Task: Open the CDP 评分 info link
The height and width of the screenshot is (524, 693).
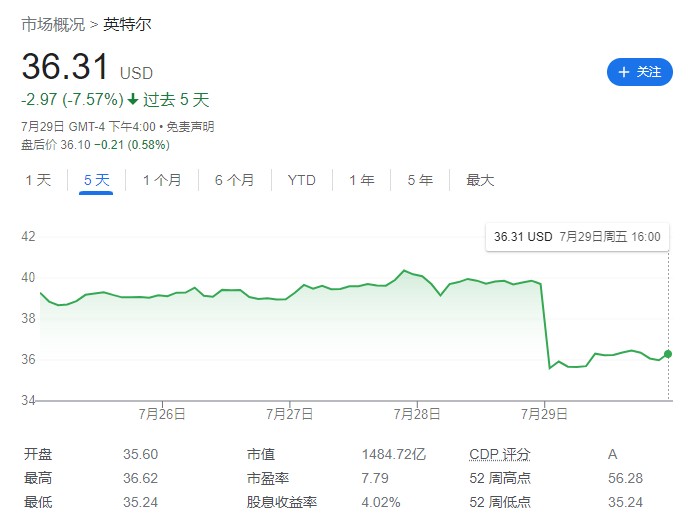Action: [x=499, y=454]
